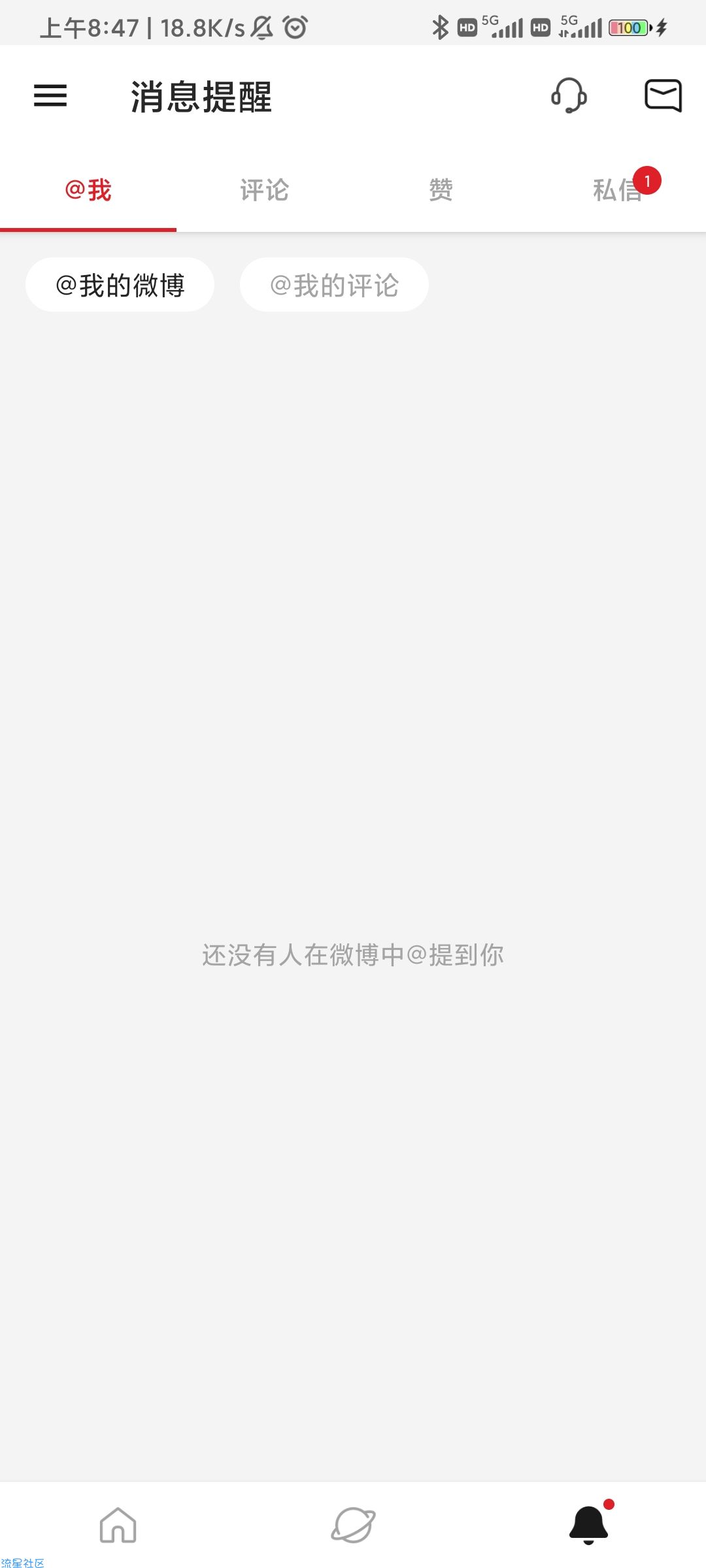Open customer service headset icon
This screenshot has width=706, height=1568.
[569, 95]
